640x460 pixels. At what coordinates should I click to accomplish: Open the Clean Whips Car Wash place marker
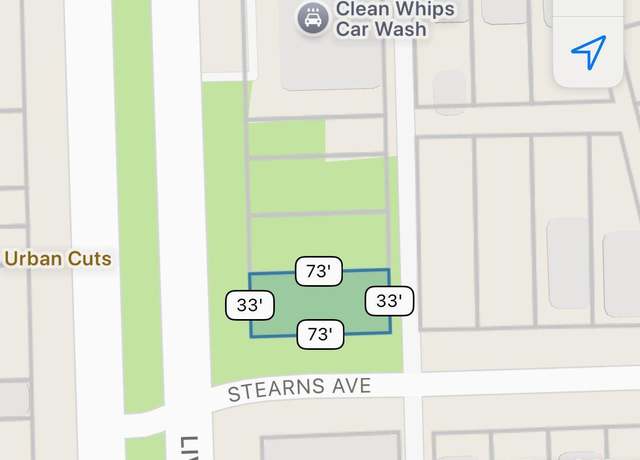click(314, 19)
